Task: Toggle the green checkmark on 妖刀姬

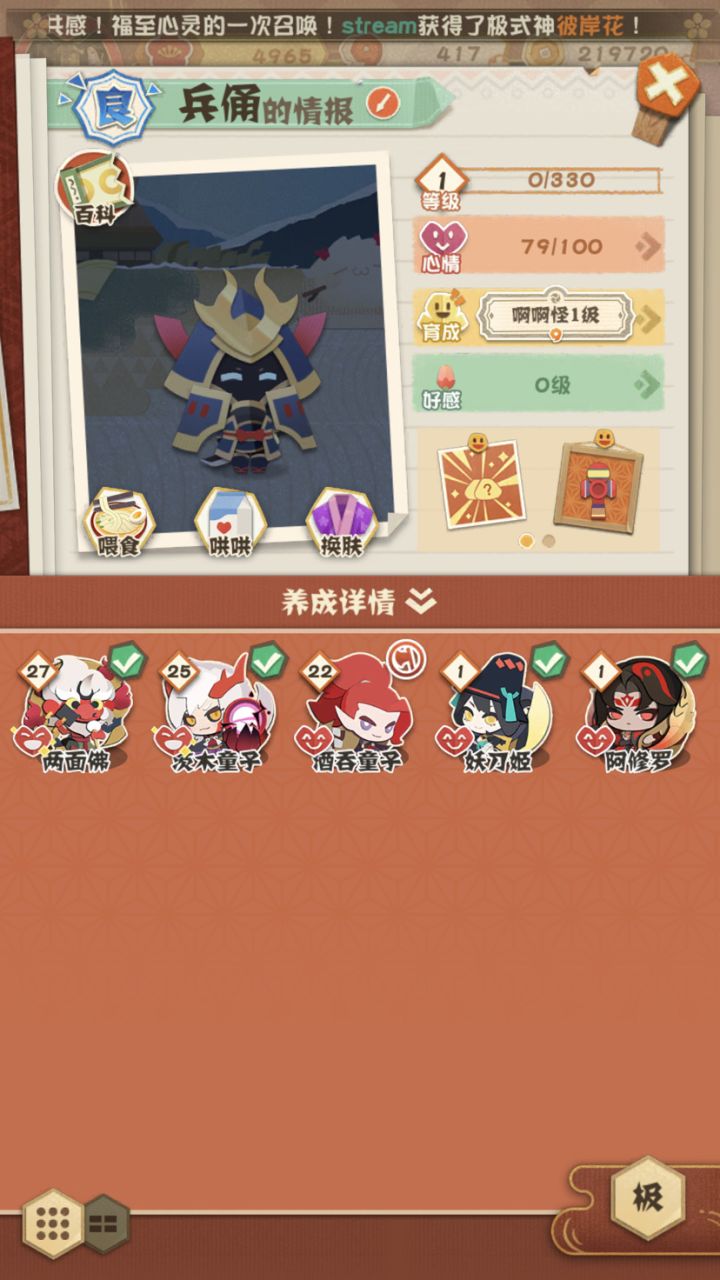Action: click(x=548, y=659)
